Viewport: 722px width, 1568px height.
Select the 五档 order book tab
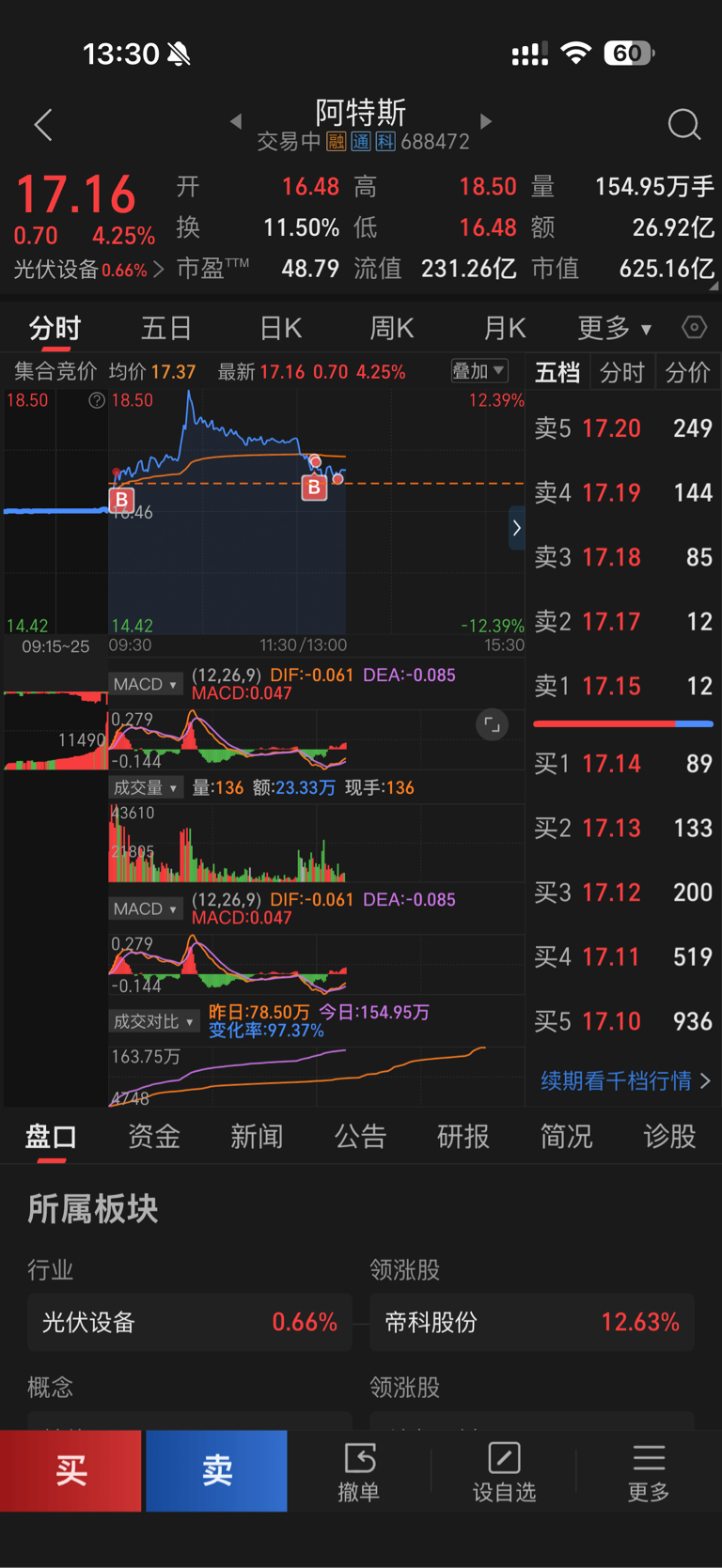557,371
